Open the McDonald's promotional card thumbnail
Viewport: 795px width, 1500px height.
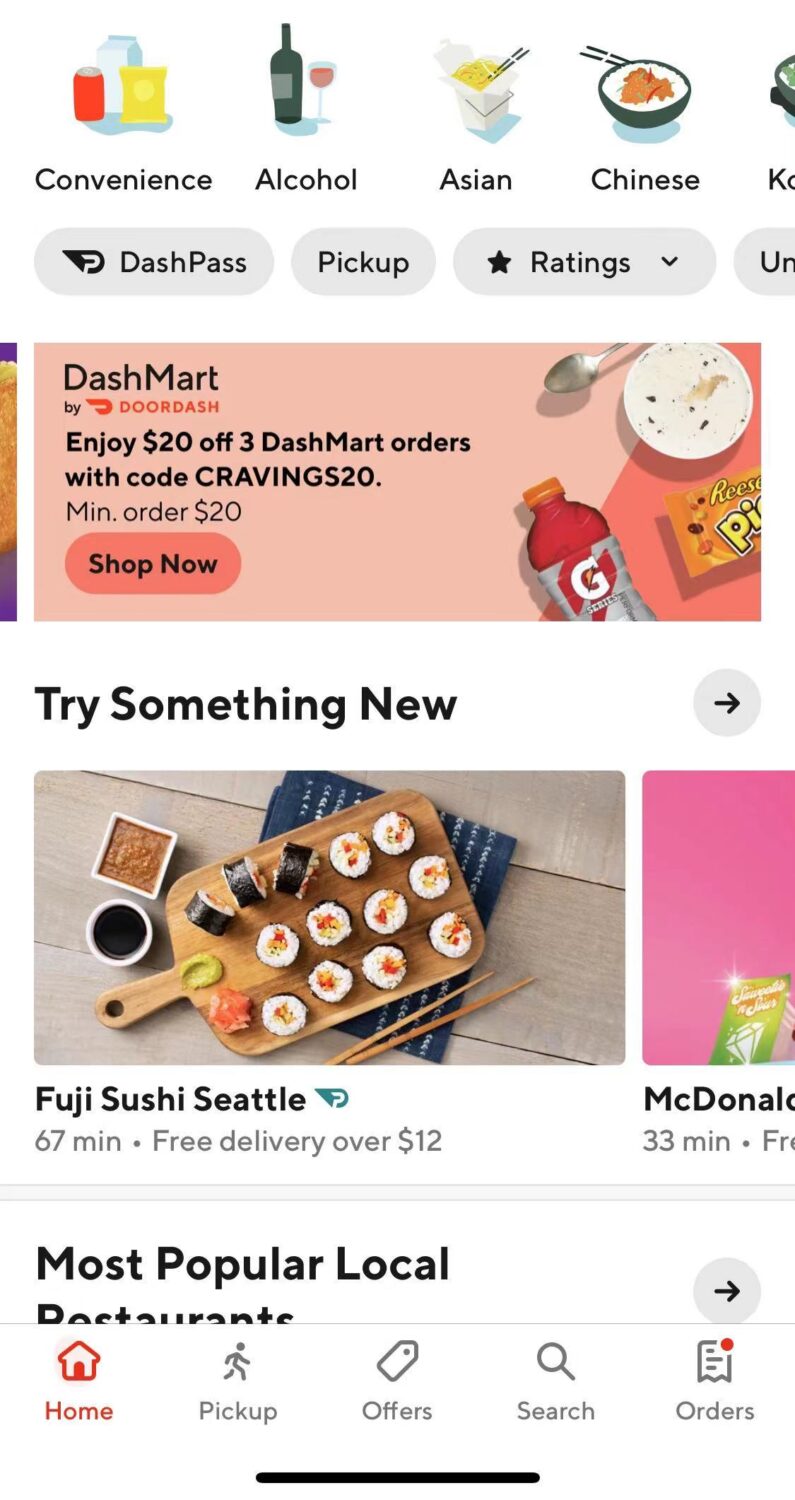point(720,917)
